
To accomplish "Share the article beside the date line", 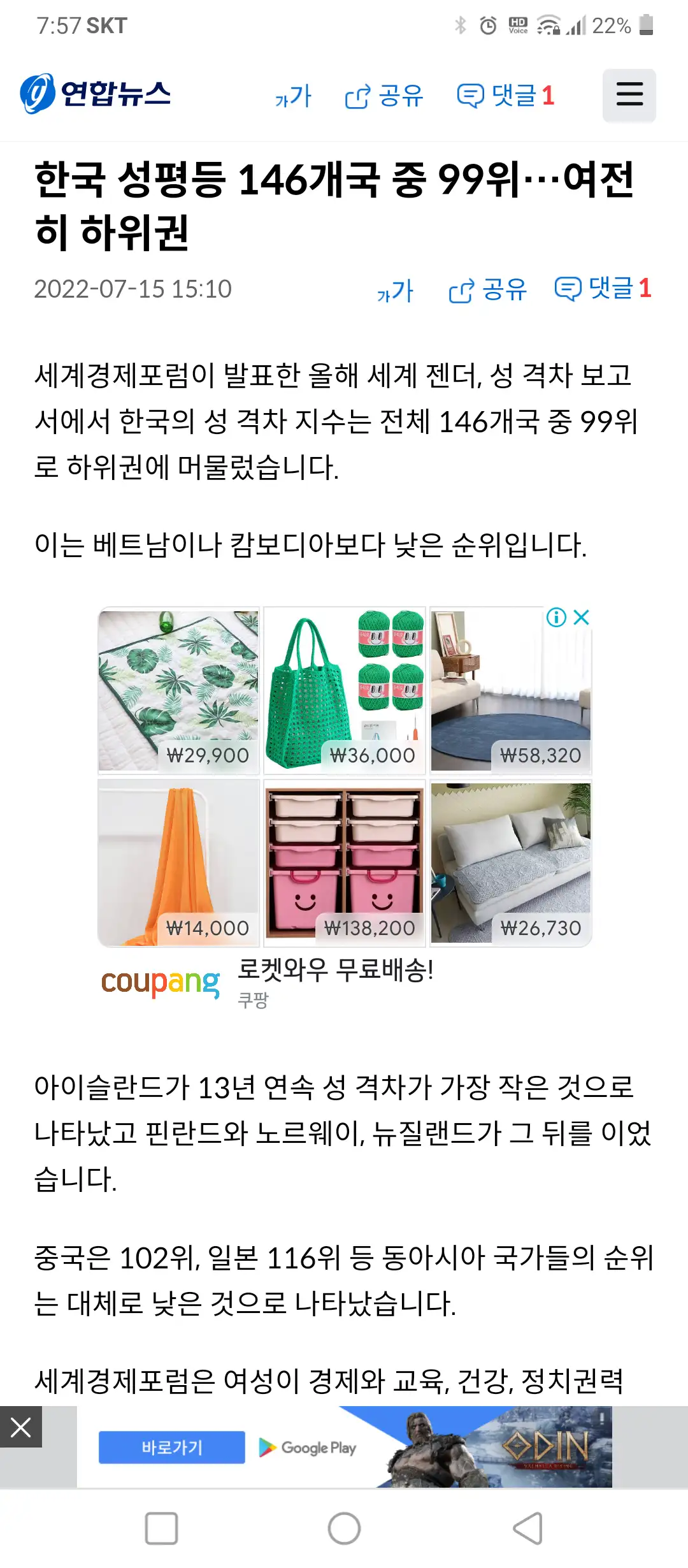I will coord(488,290).
